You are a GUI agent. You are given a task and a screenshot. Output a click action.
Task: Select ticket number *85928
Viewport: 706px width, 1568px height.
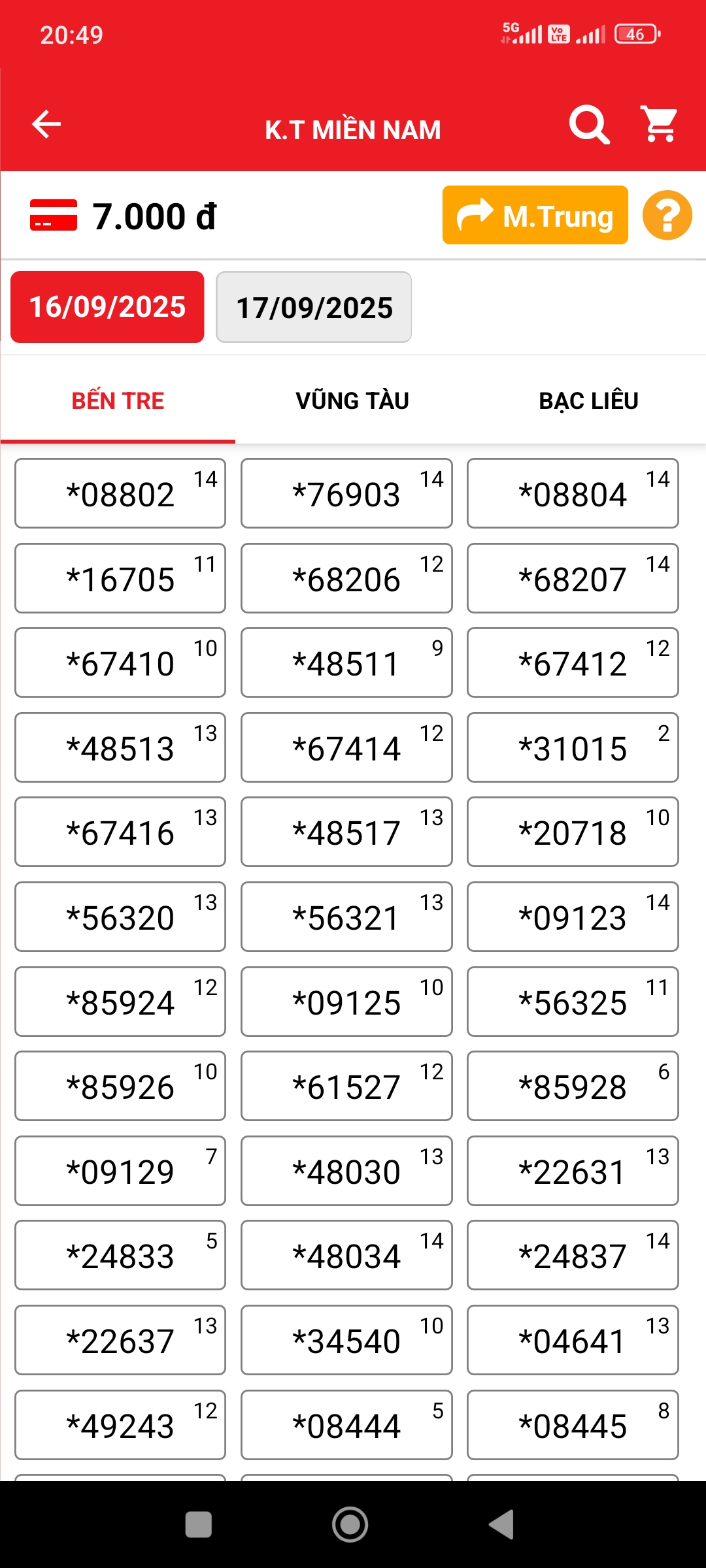click(x=573, y=1086)
